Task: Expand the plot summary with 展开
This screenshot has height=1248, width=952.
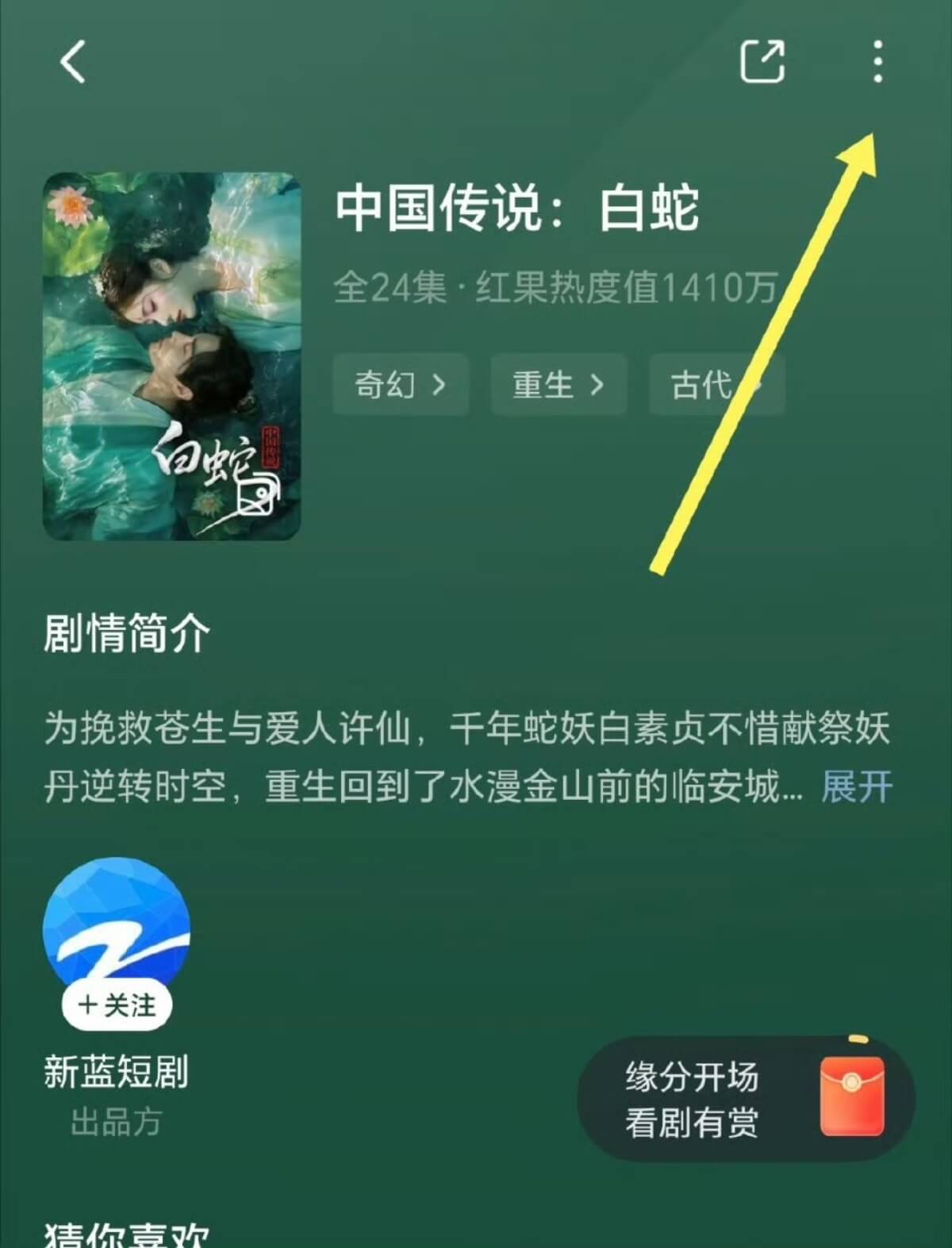Action: tap(857, 787)
